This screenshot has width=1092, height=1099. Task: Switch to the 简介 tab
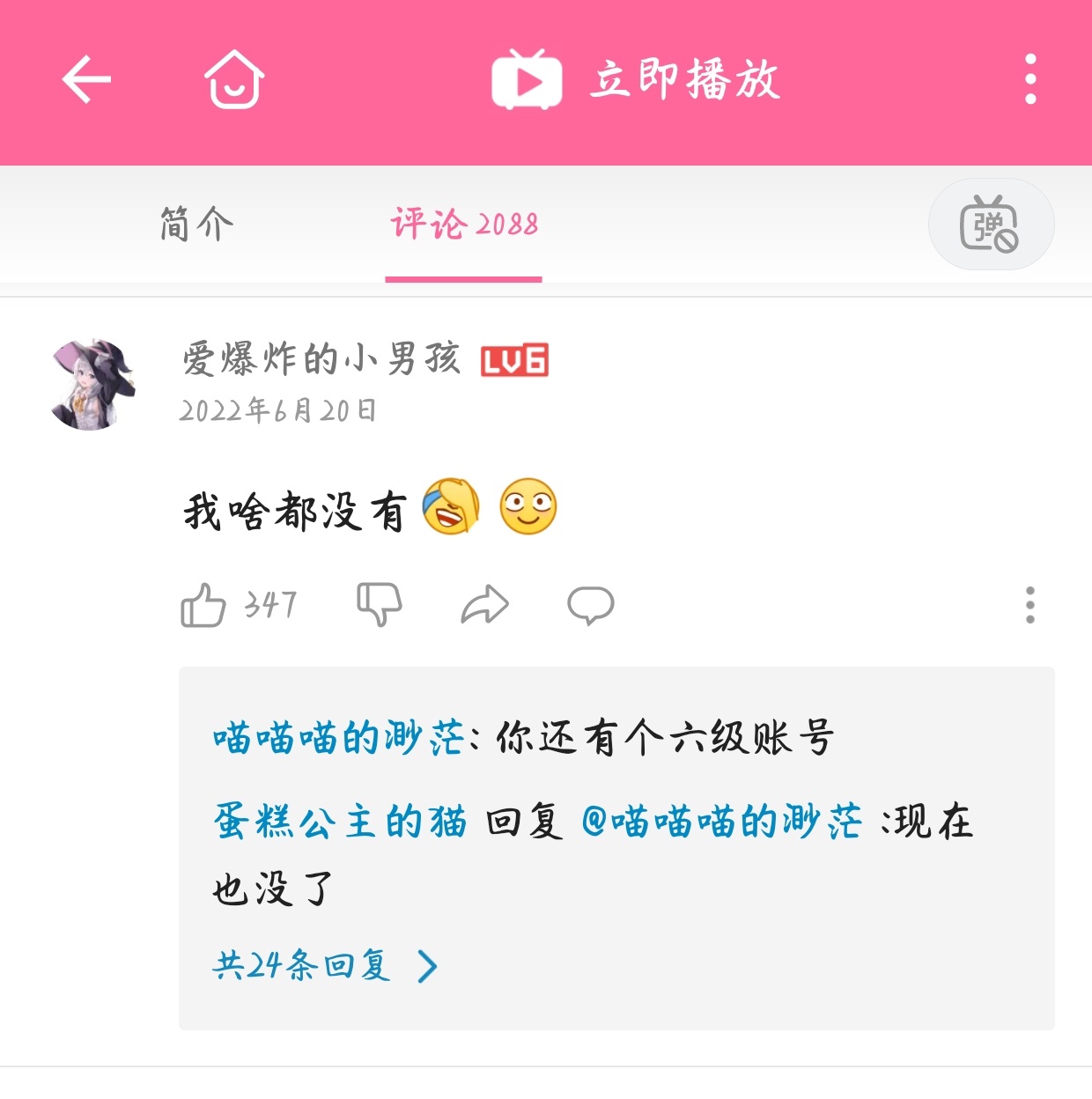(x=196, y=224)
